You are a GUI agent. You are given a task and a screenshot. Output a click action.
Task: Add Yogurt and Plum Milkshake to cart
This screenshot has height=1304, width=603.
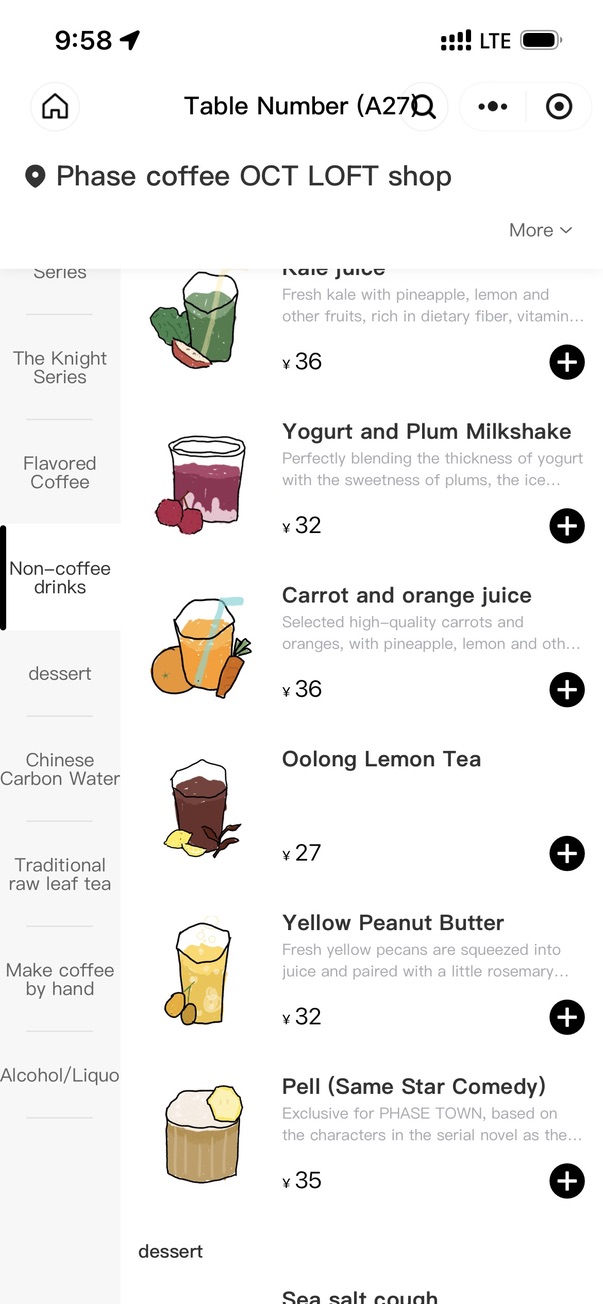pyautogui.click(x=567, y=525)
